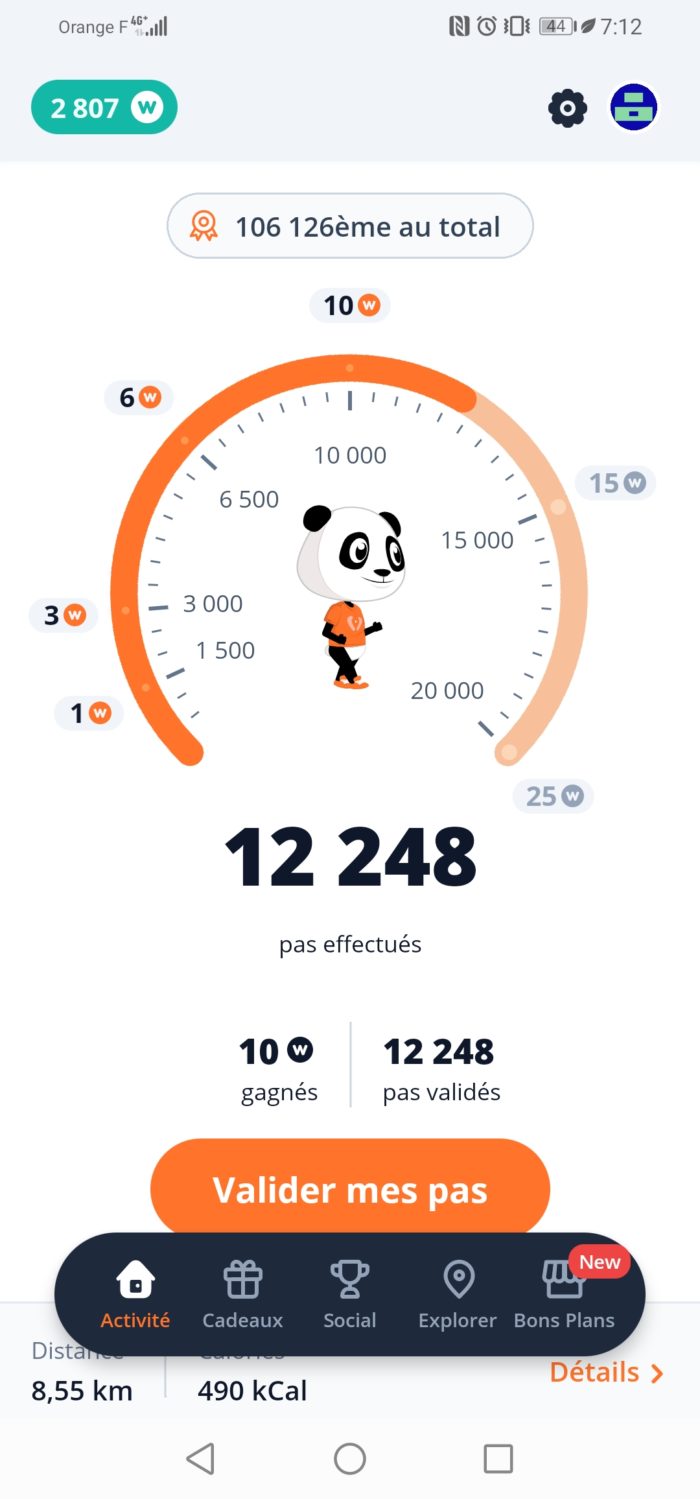Open the profile avatar
Viewport: 700px width, 1499px height.
point(634,108)
